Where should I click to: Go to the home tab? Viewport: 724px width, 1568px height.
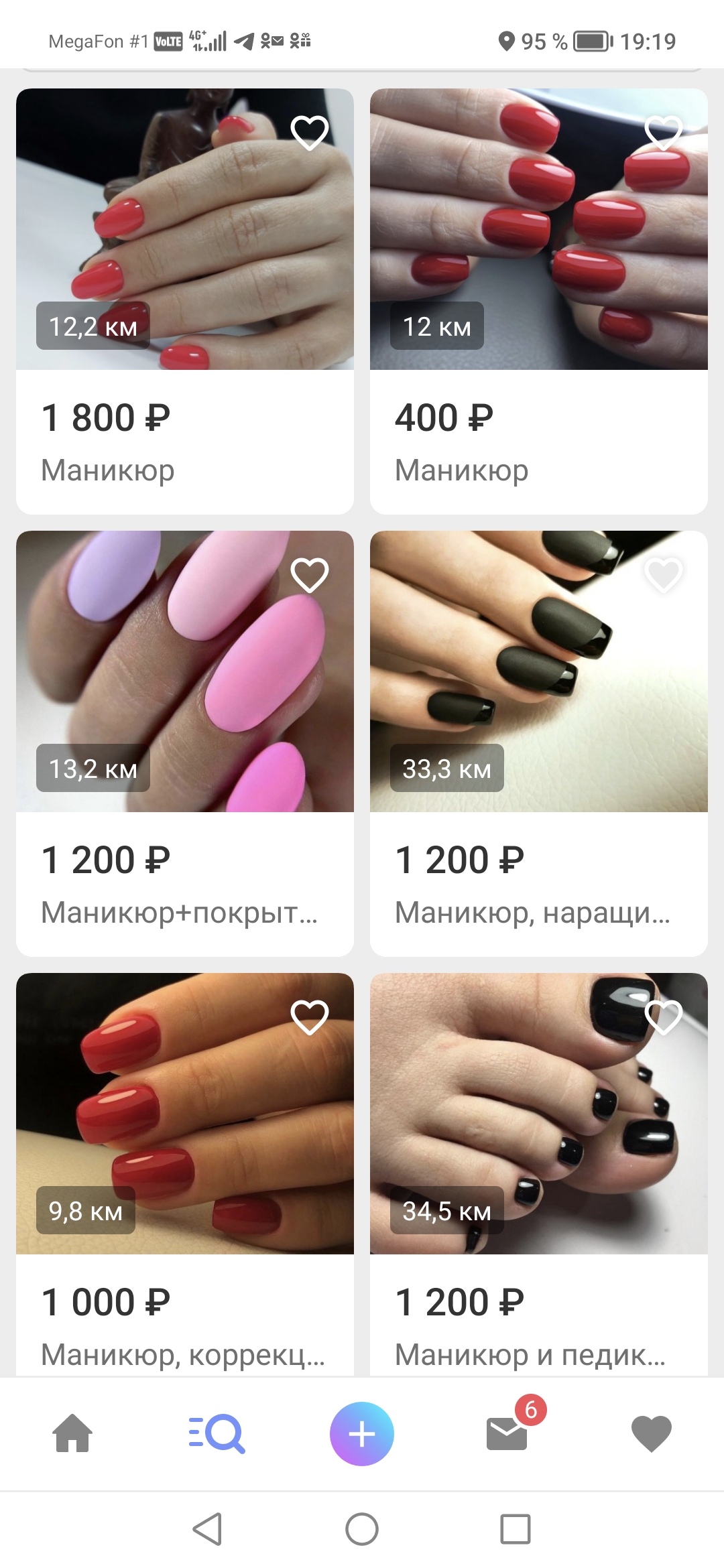[72, 1433]
